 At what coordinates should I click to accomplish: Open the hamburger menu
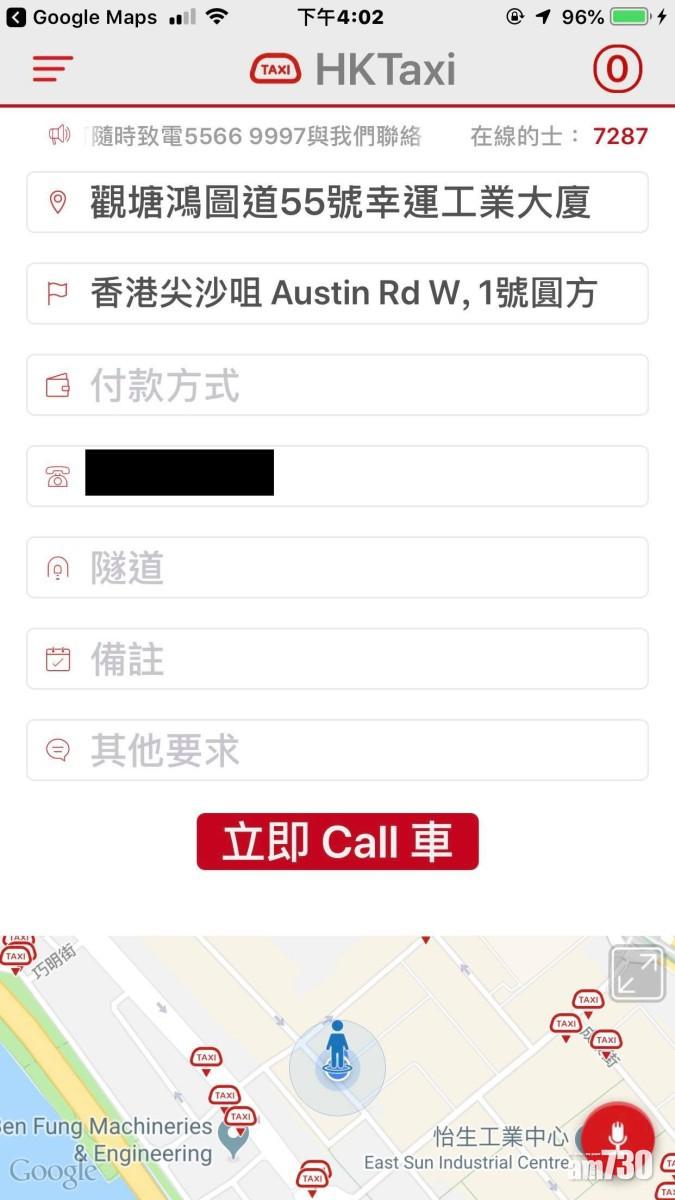click(52, 68)
